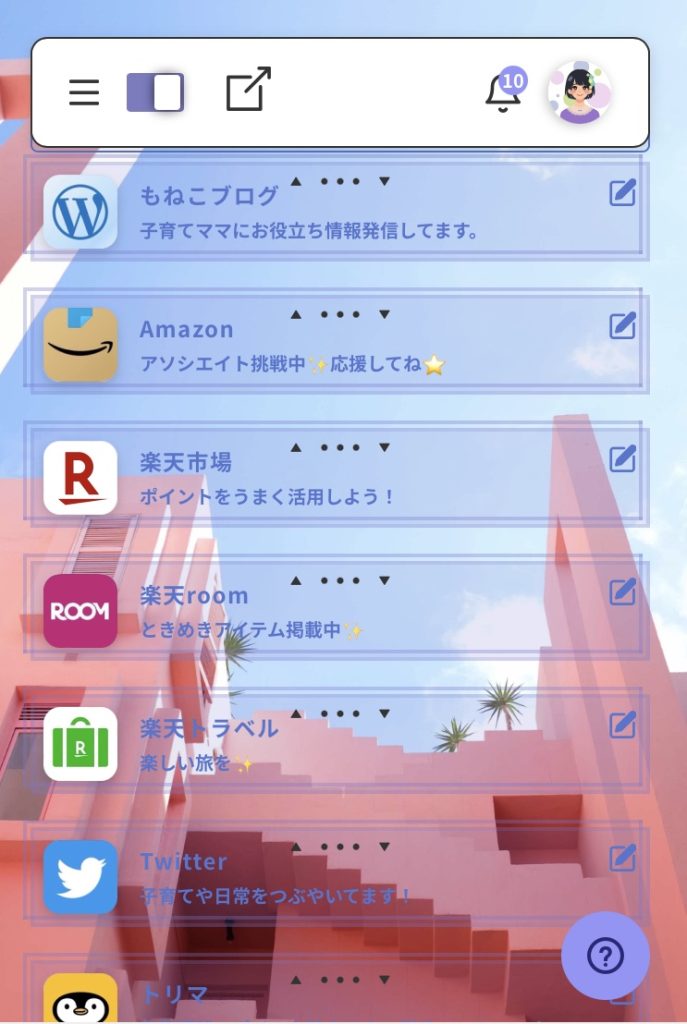Edit the Twitter link

click(x=622, y=857)
